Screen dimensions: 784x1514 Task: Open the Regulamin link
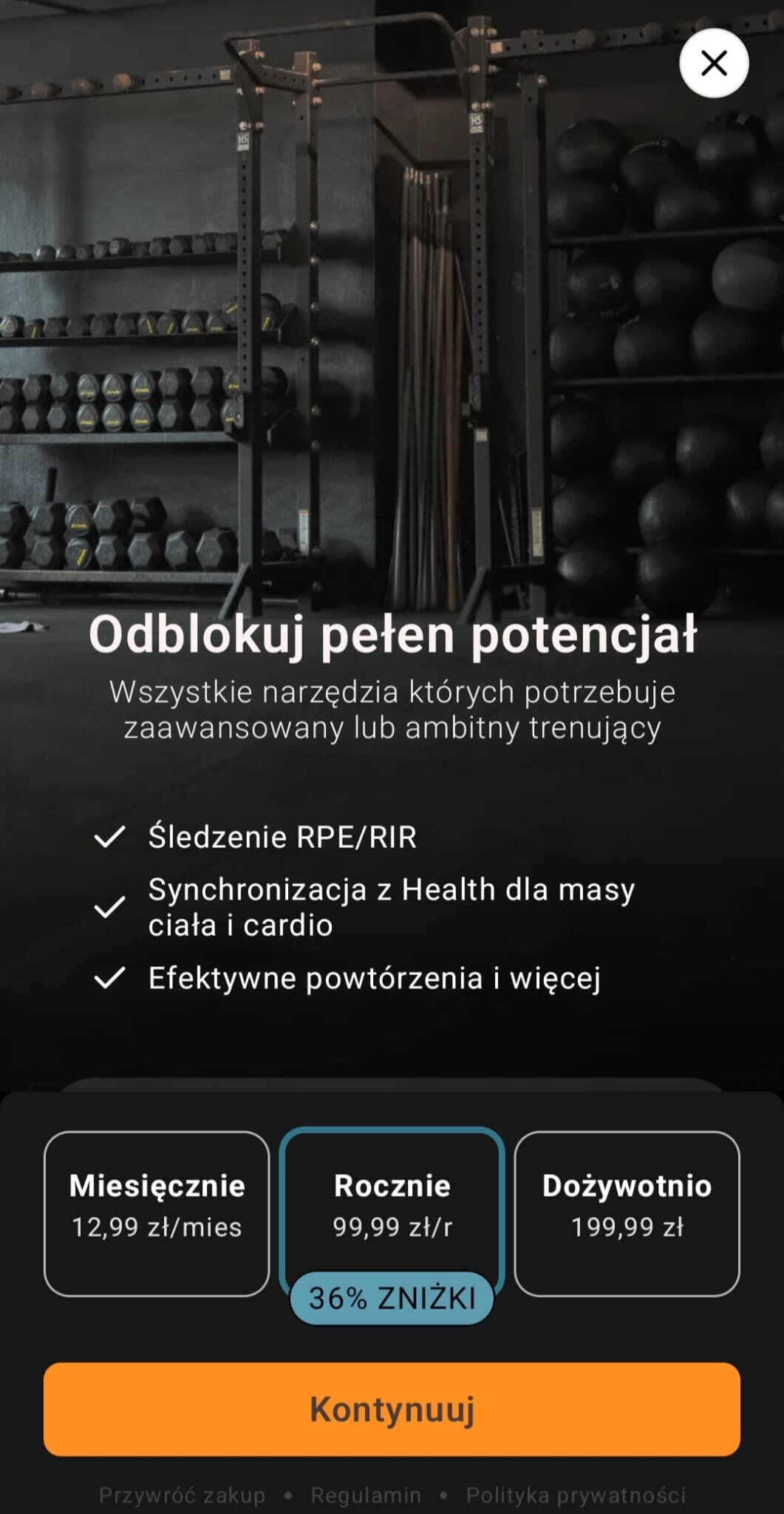pyautogui.click(x=366, y=1495)
